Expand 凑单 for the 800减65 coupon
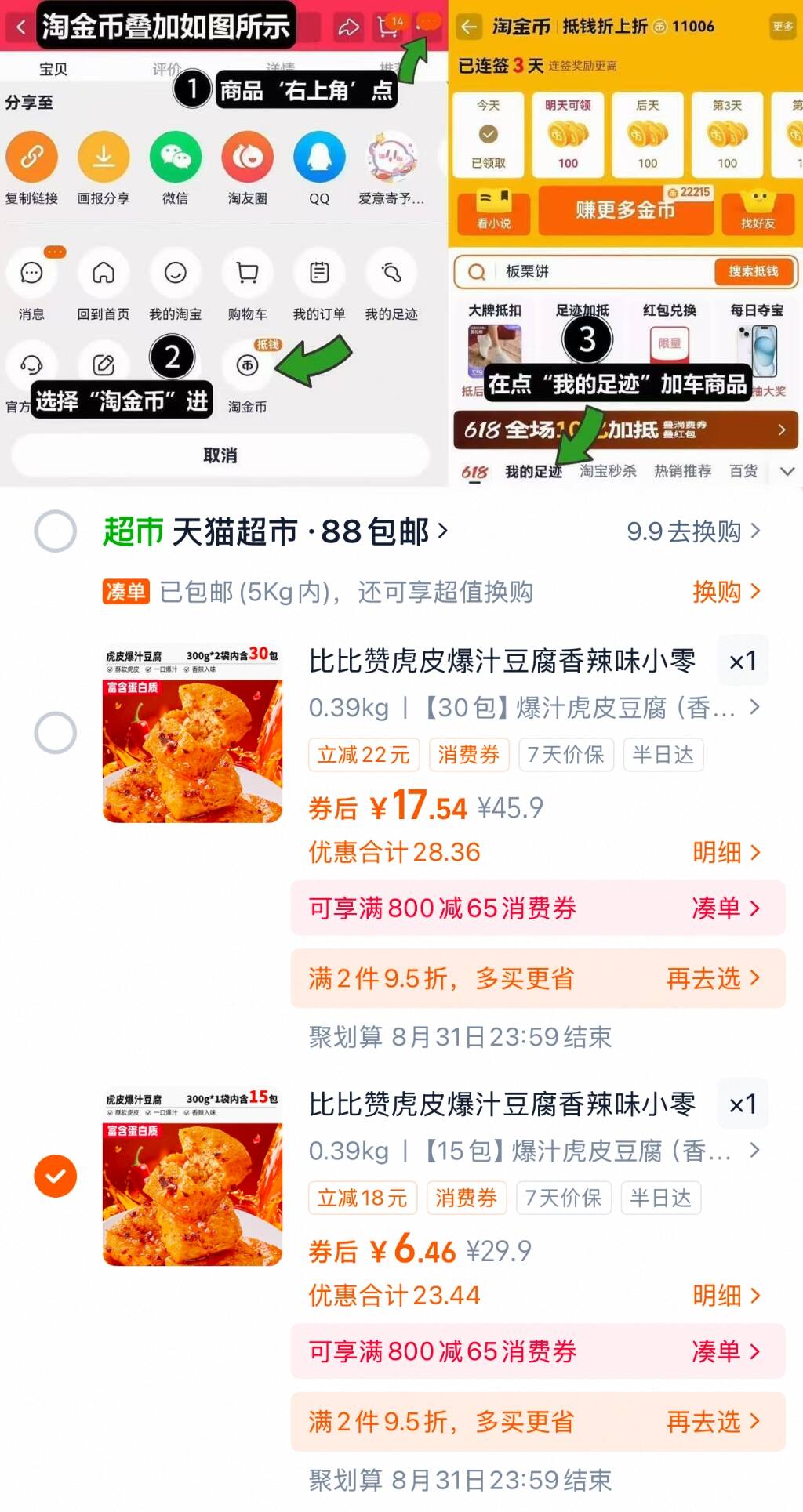The height and width of the screenshot is (1512, 803). point(725,908)
